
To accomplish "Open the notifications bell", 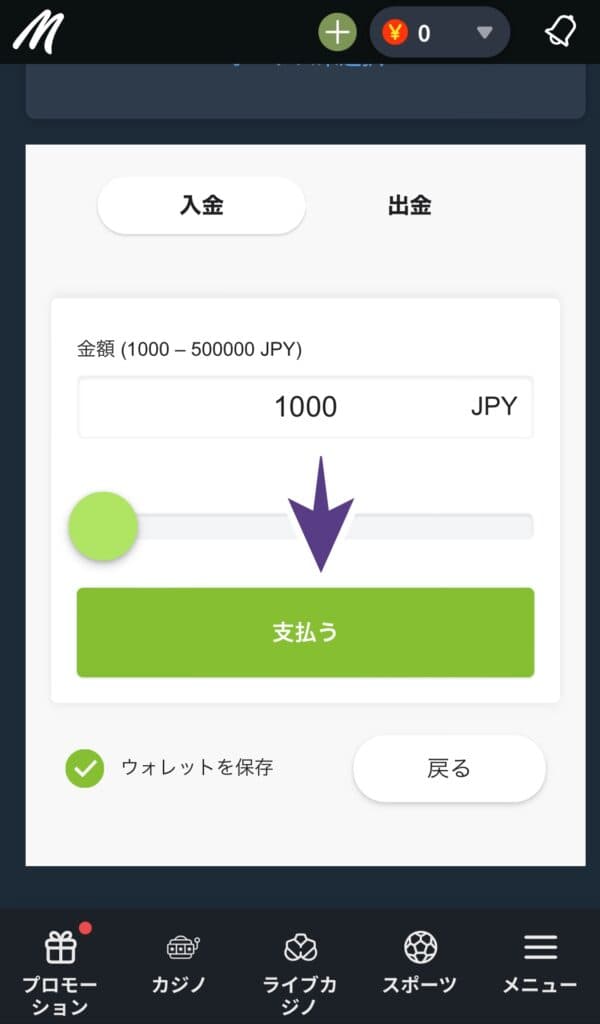I will [561, 32].
